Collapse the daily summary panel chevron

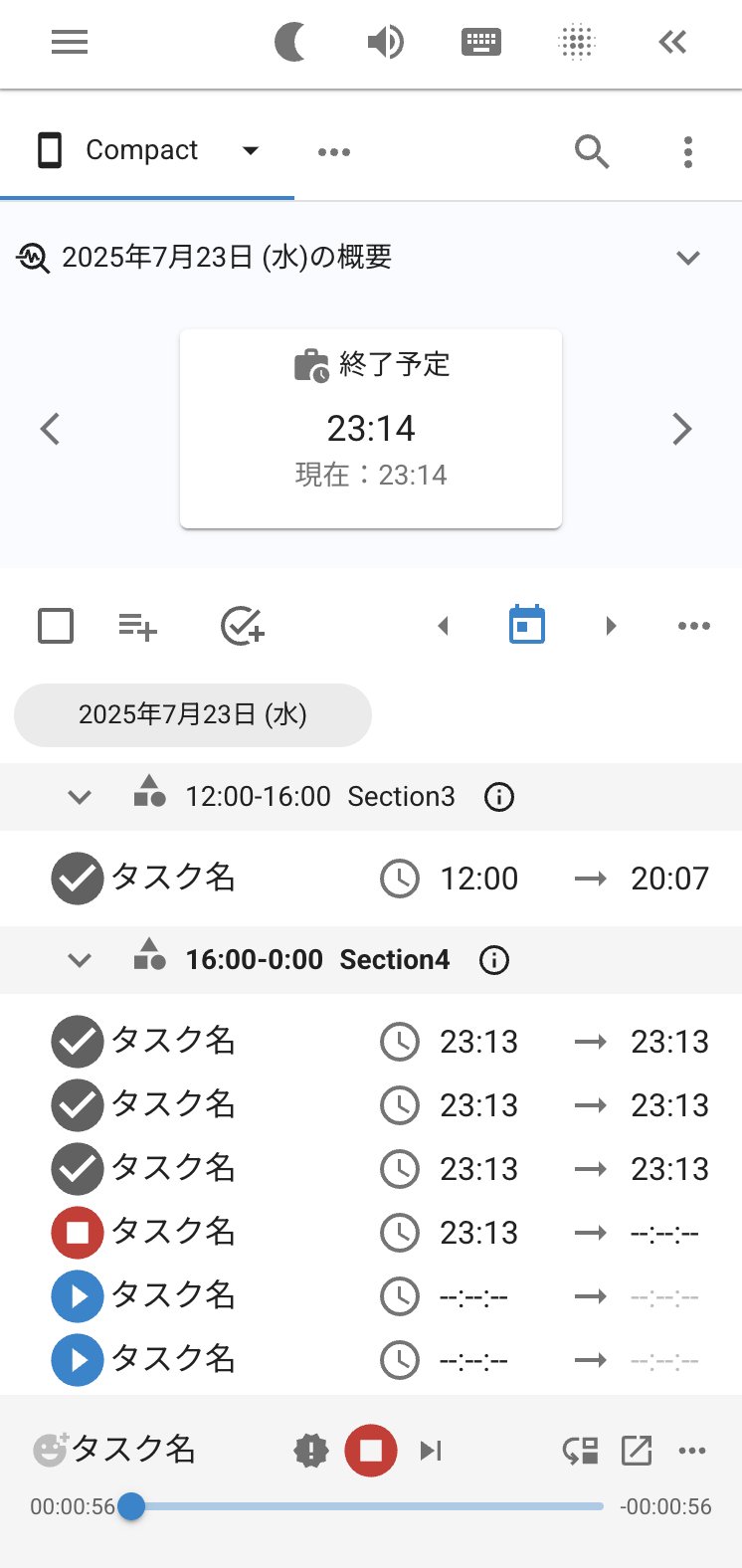coord(686,257)
